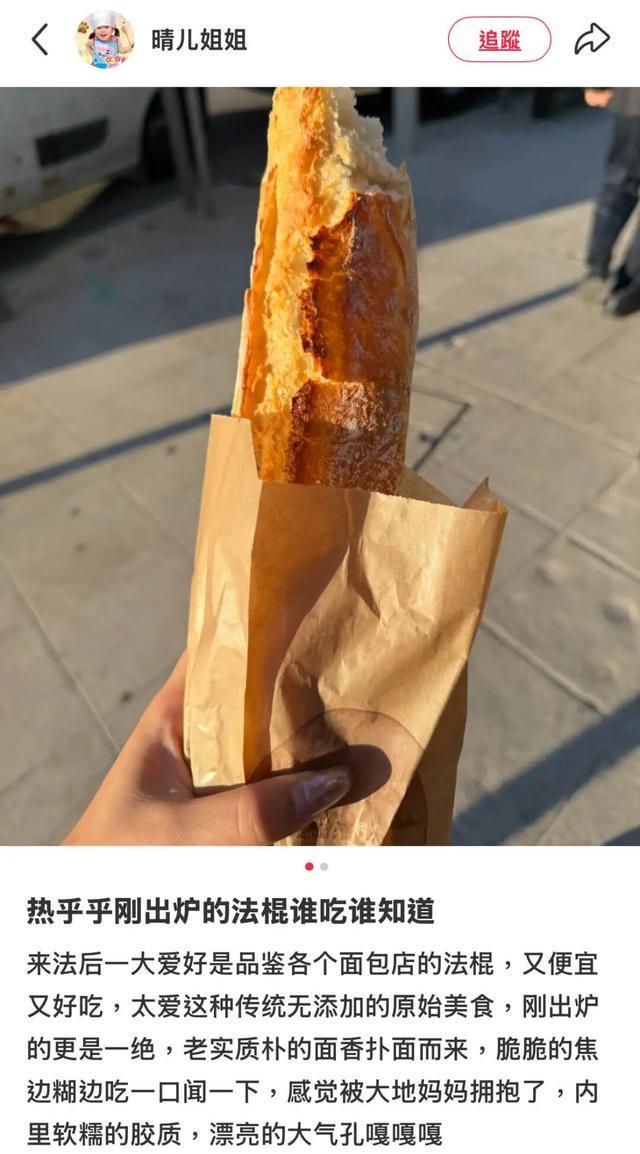Open the username 晴儿姐姐
Image resolution: width=640 pixels, height=1154 pixels.
(x=199, y=40)
